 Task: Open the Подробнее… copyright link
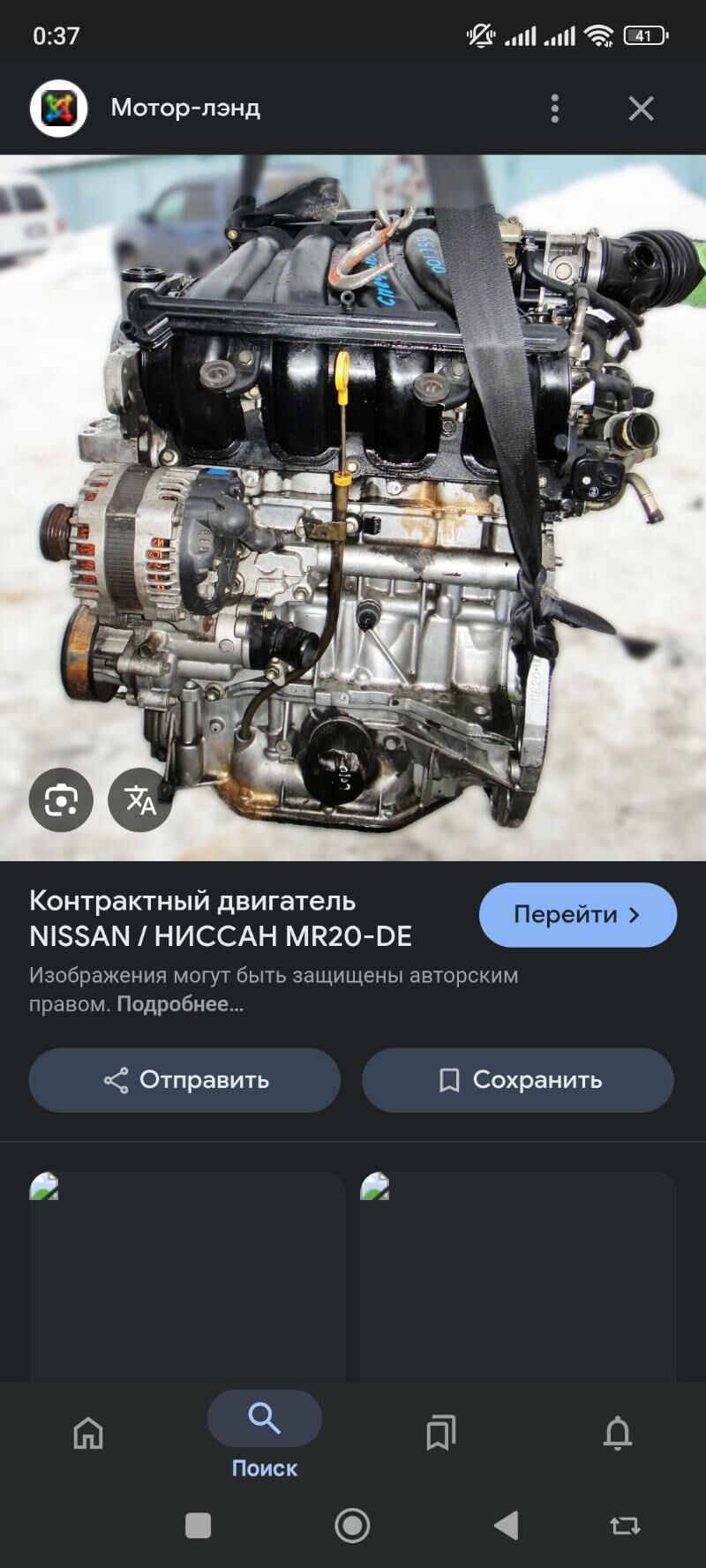click(180, 1004)
